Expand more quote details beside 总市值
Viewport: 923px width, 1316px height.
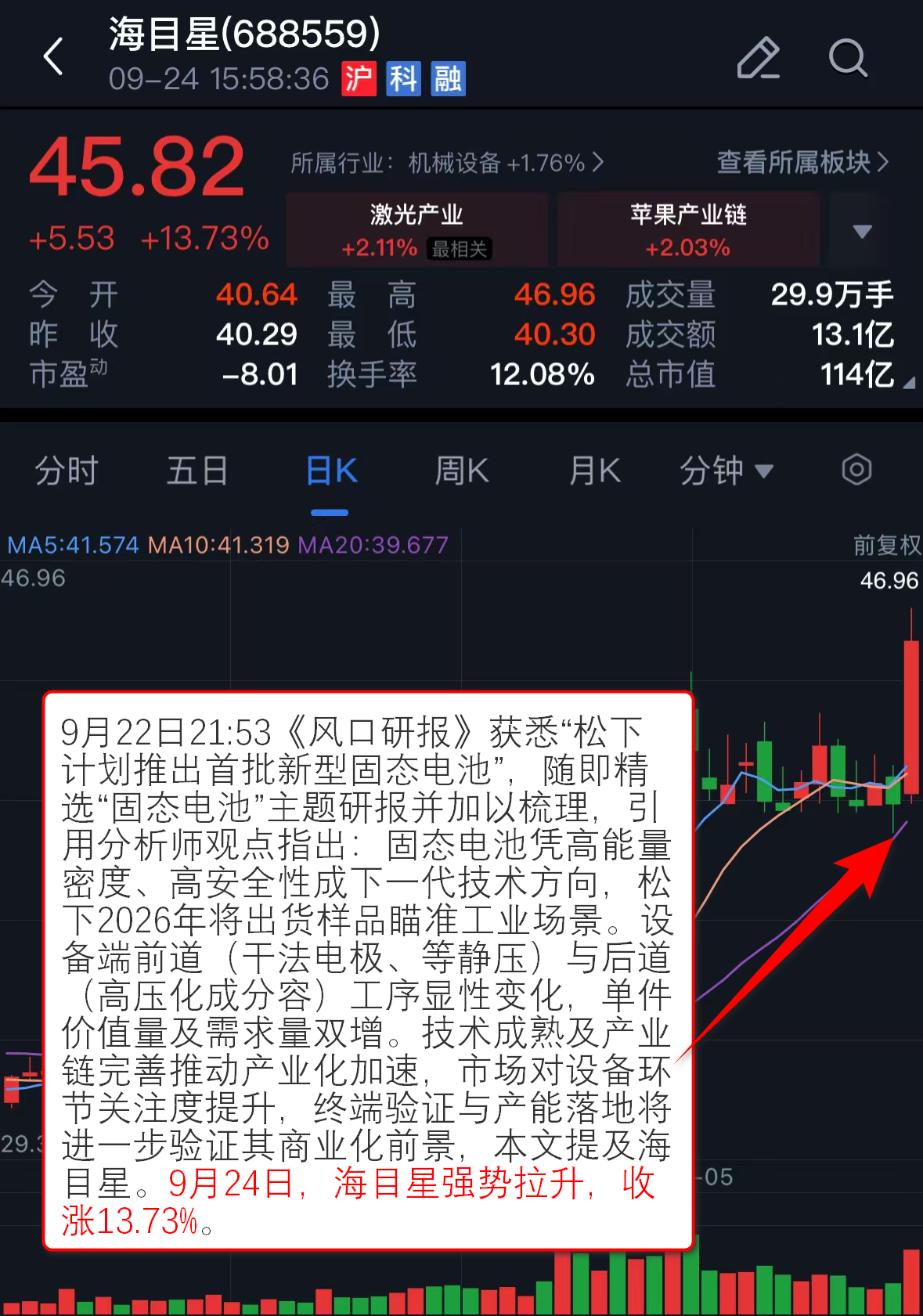(907, 383)
